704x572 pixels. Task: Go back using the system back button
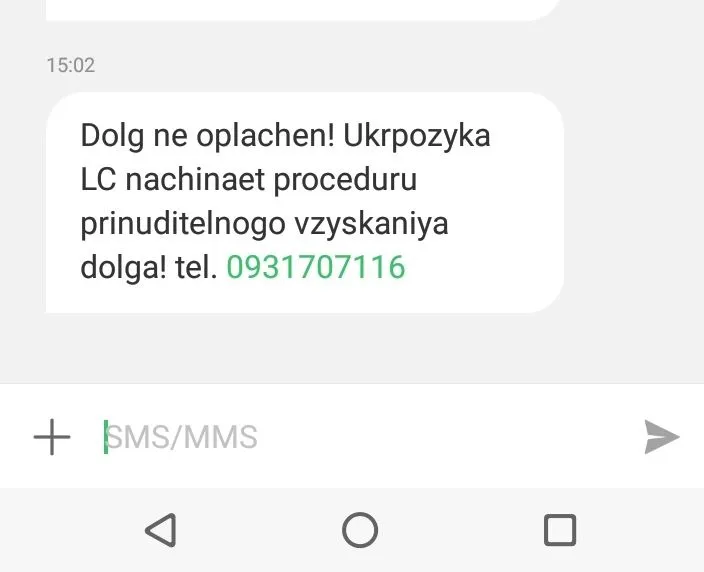[x=161, y=529]
